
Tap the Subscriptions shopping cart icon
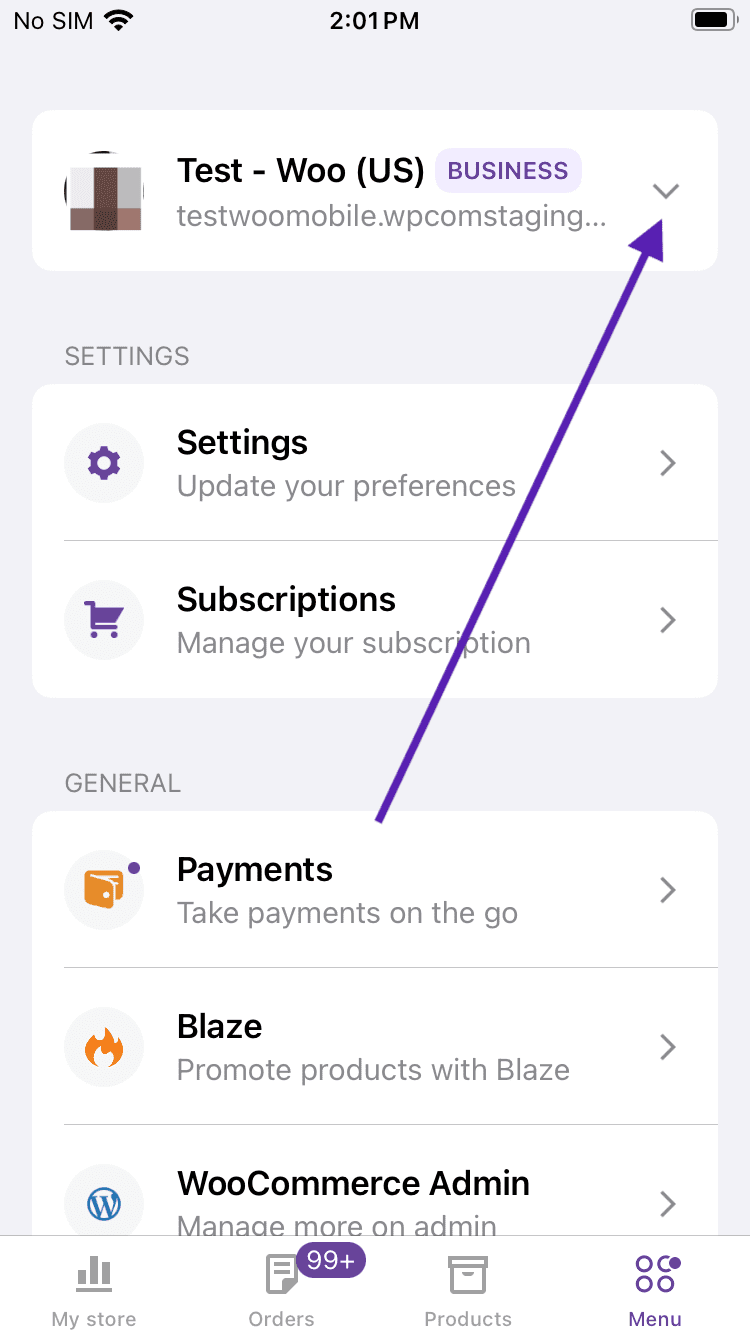click(x=104, y=619)
